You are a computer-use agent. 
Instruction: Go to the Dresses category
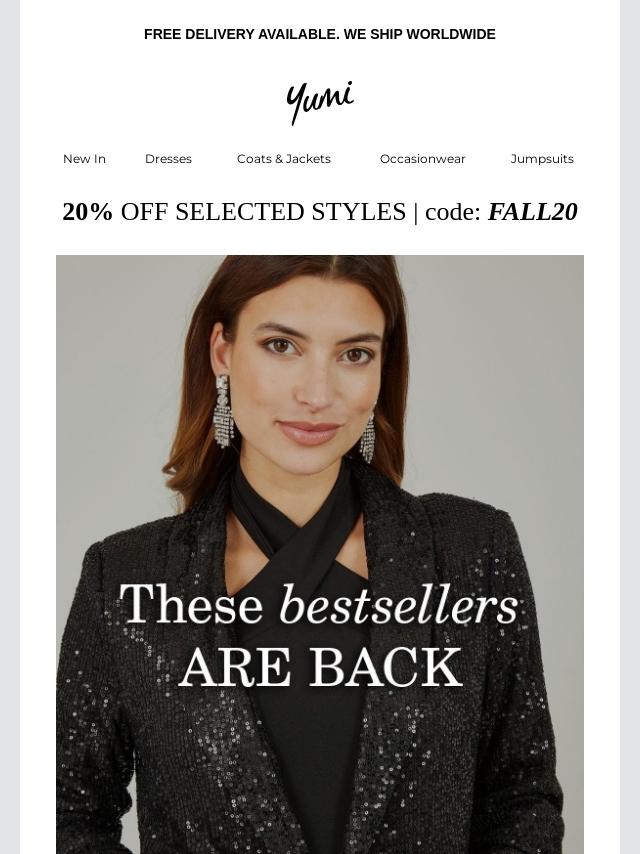168,159
